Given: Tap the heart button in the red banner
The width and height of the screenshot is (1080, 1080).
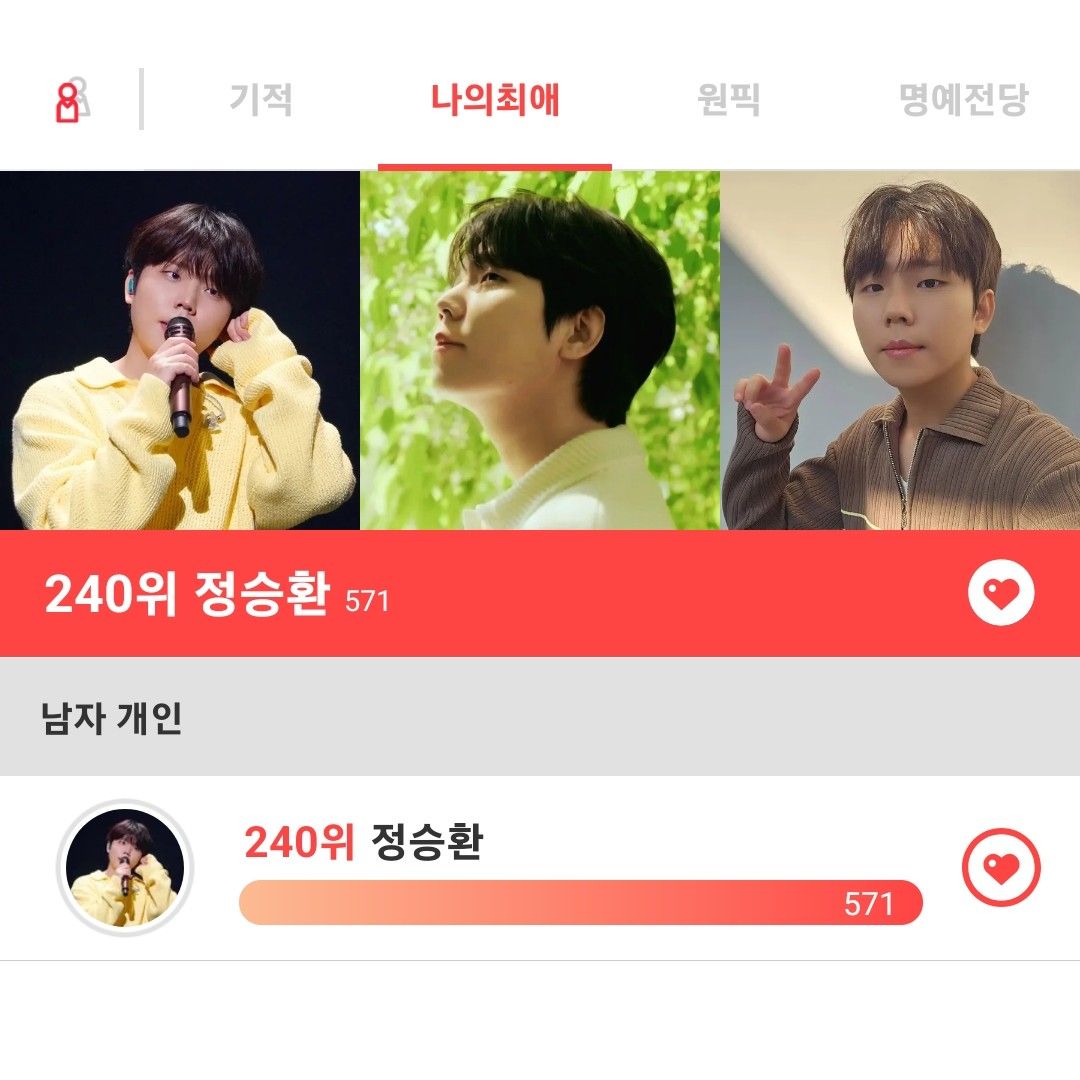Looking at the screenshot, I should point(1001,594).
